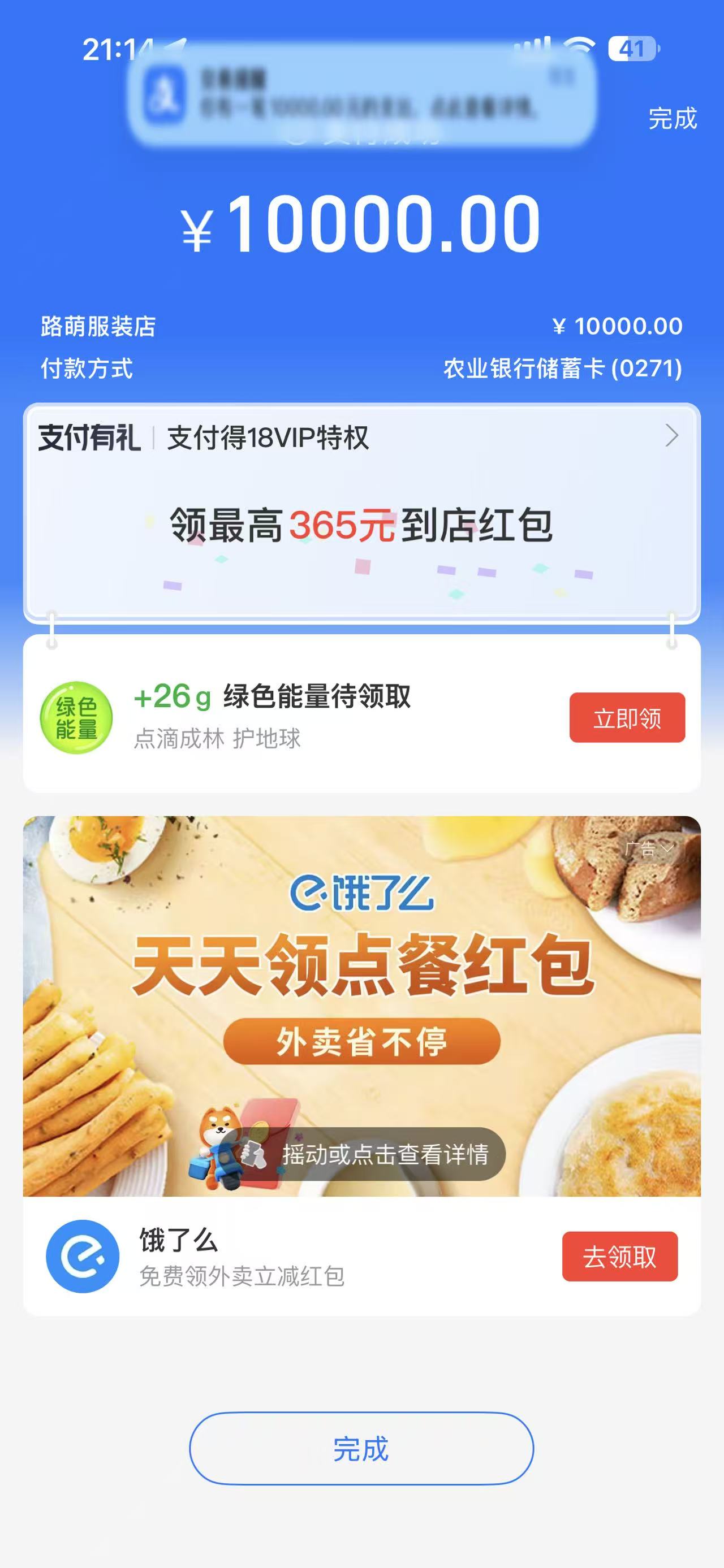Tap 摇动或点击查看详情 on the ad
The image size is (724, 1568).
385,1154
